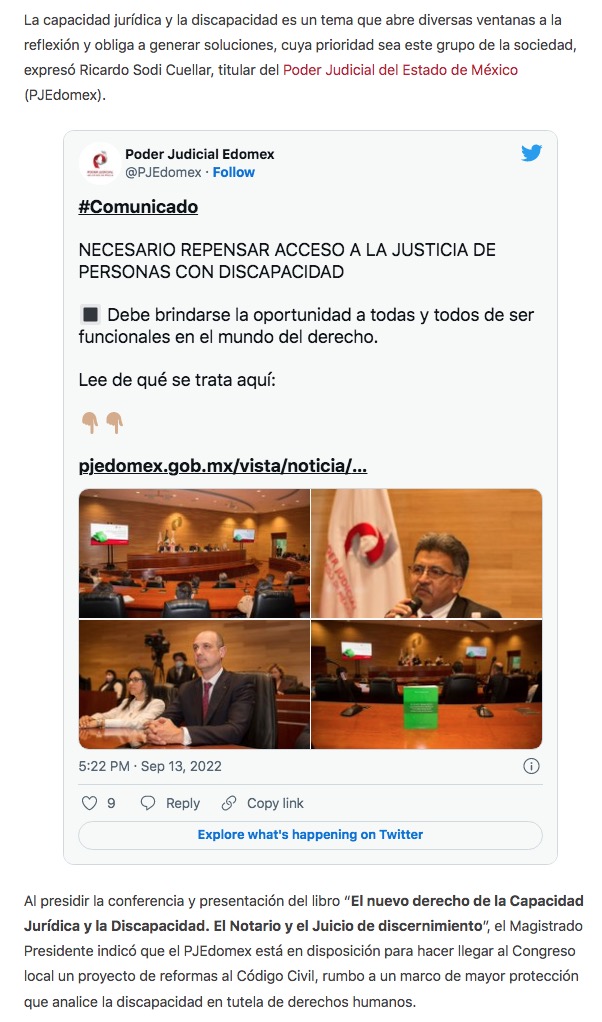Reply to the PJEdomex tweet
This screenshot has height=1022, width=602.
pos(170,803)
